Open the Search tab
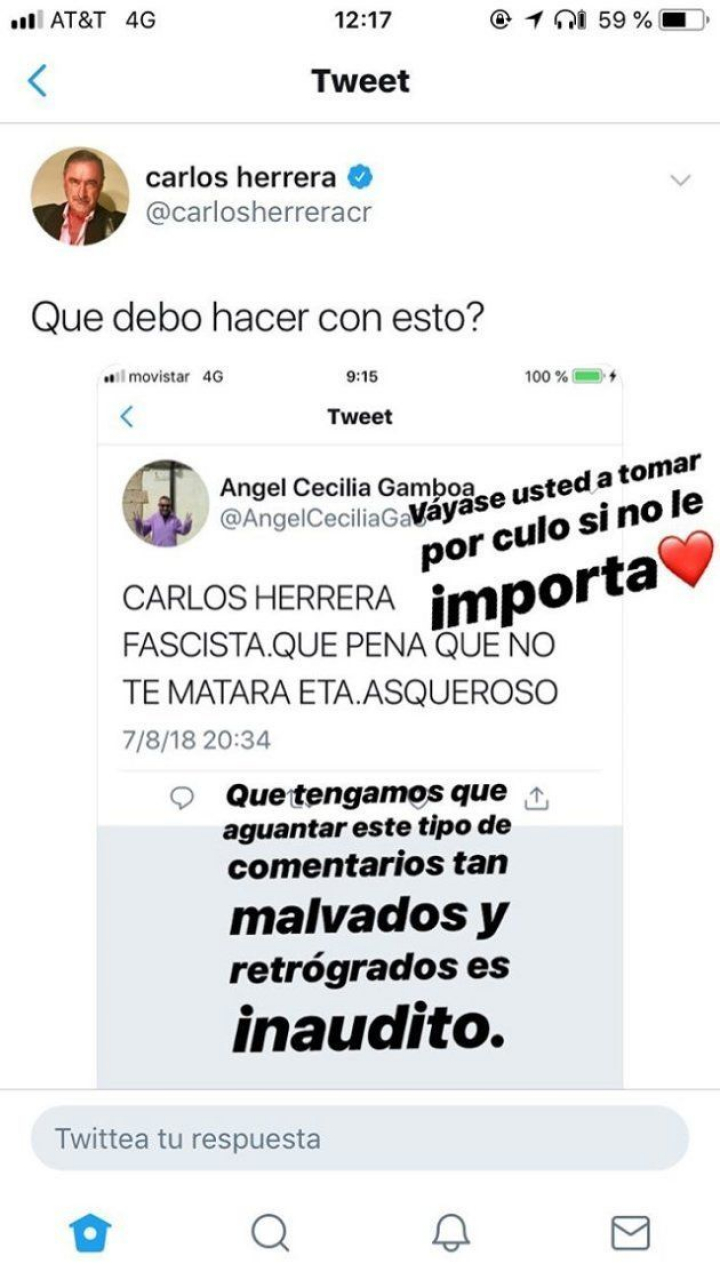Viewport: 720px width, 1280px height. click(270, 1233)
